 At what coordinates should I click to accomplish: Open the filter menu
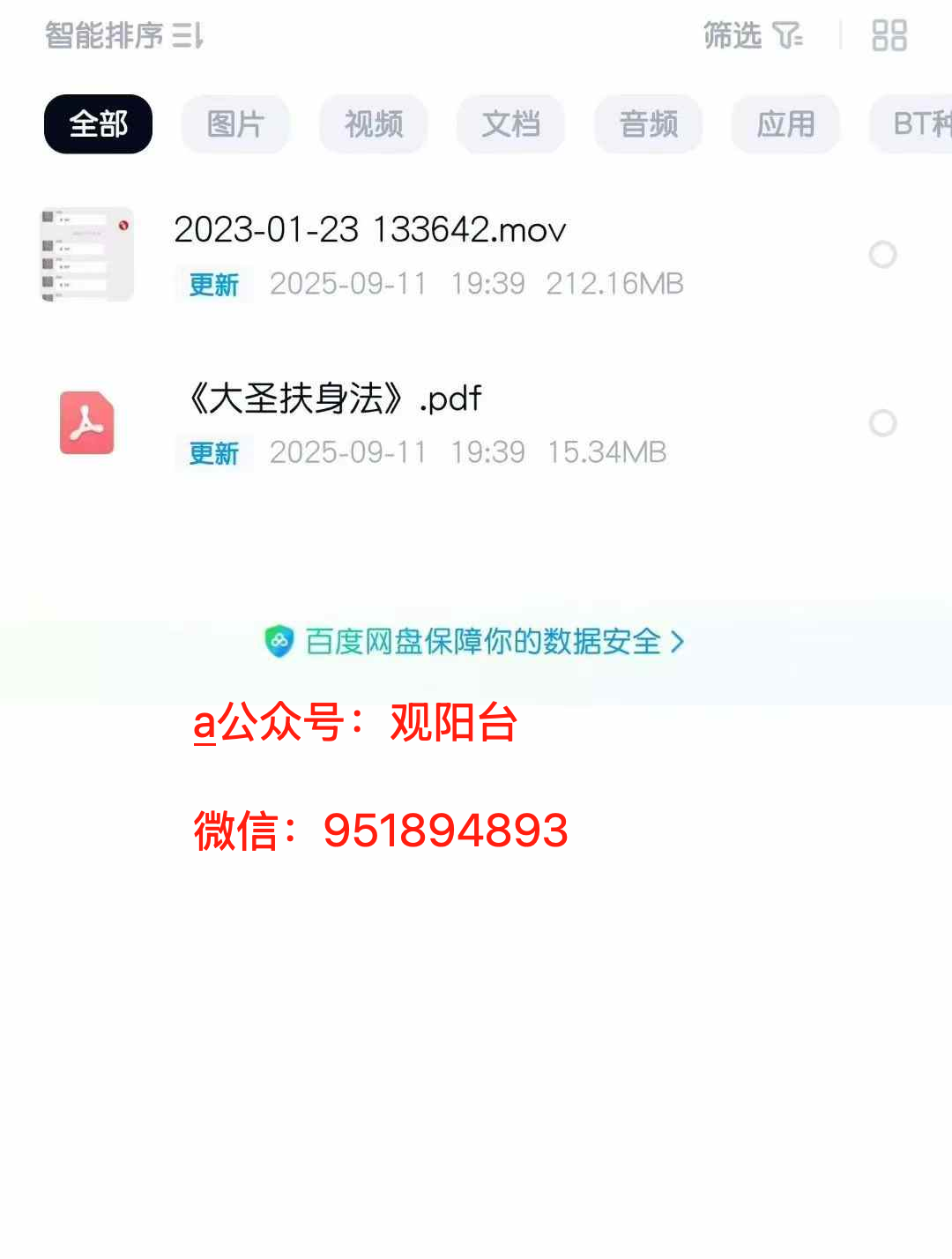click(752, 36)
